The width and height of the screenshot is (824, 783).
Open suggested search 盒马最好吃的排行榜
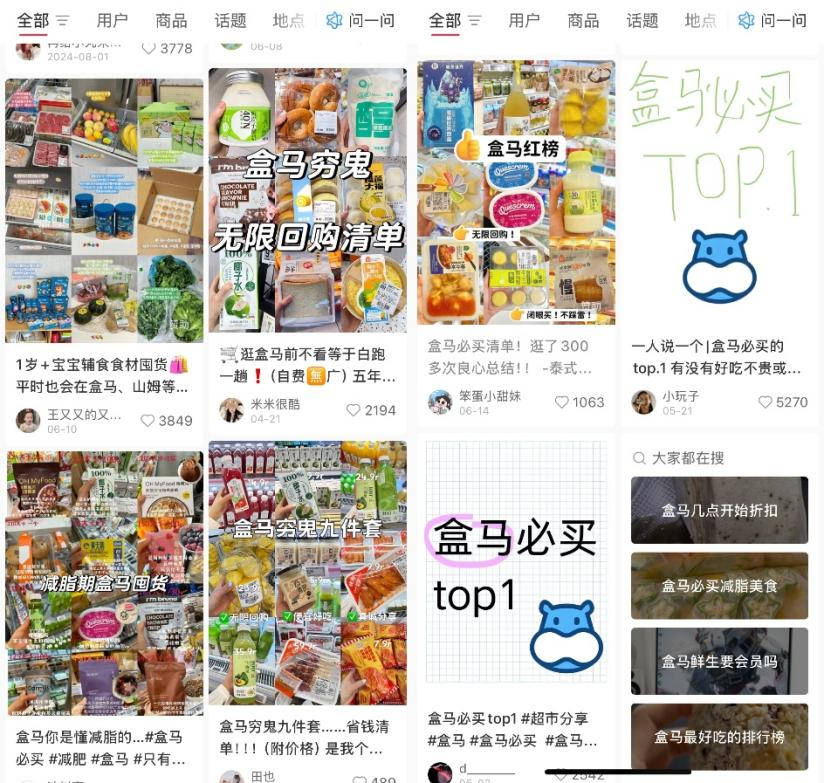pos(719,737)
